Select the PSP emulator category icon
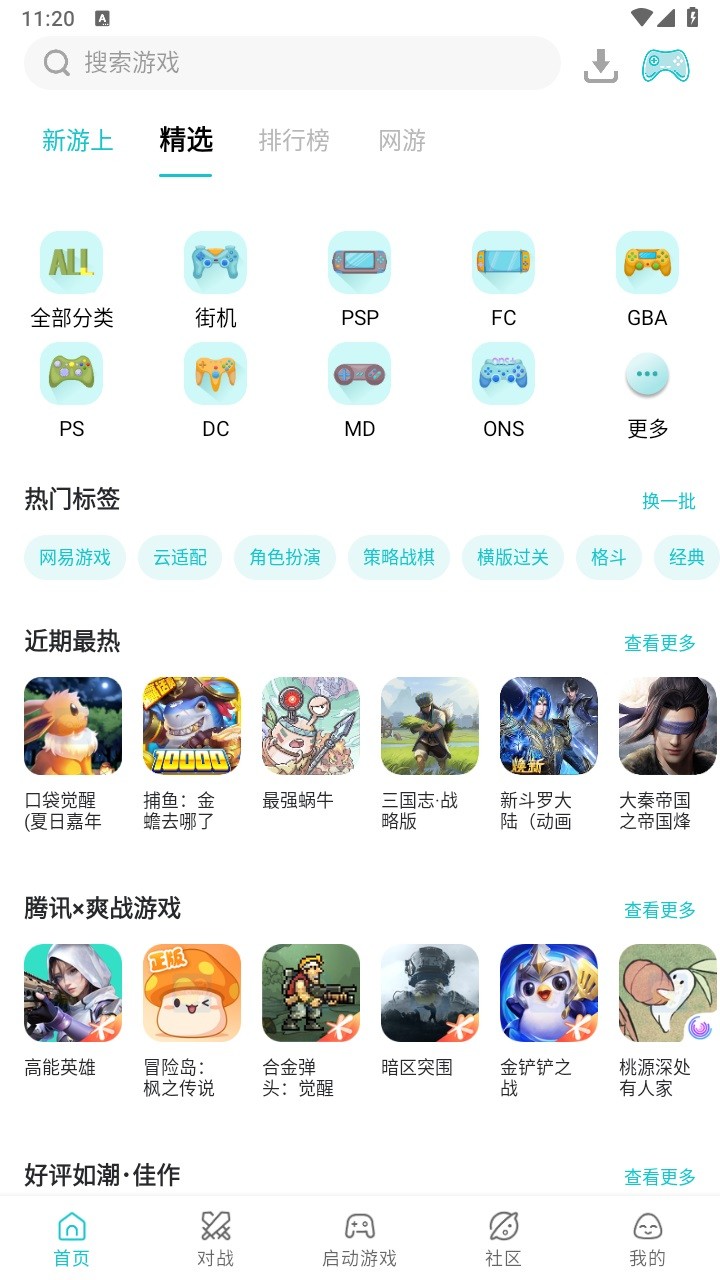 click(x=359, y=262)
